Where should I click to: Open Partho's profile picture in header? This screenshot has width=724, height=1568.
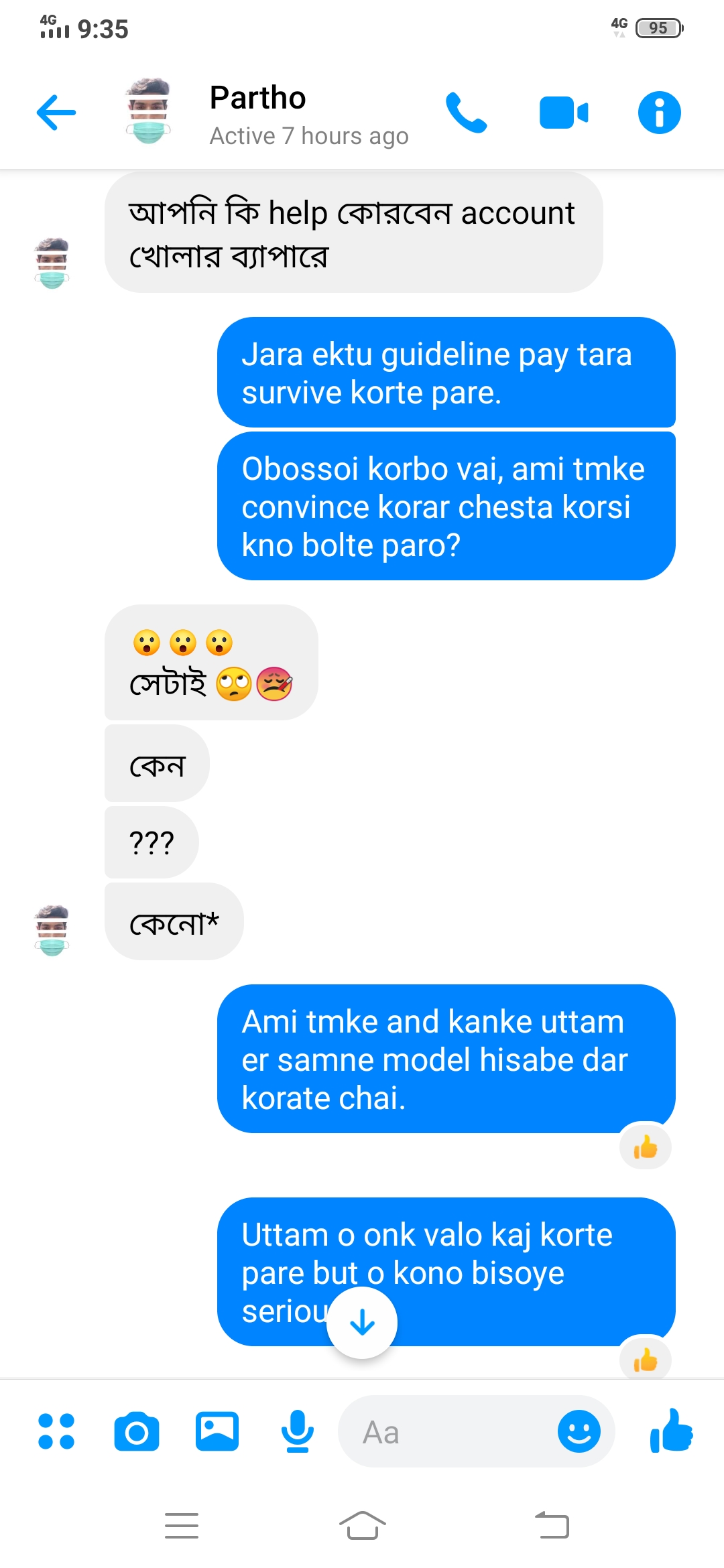(148, 112)
